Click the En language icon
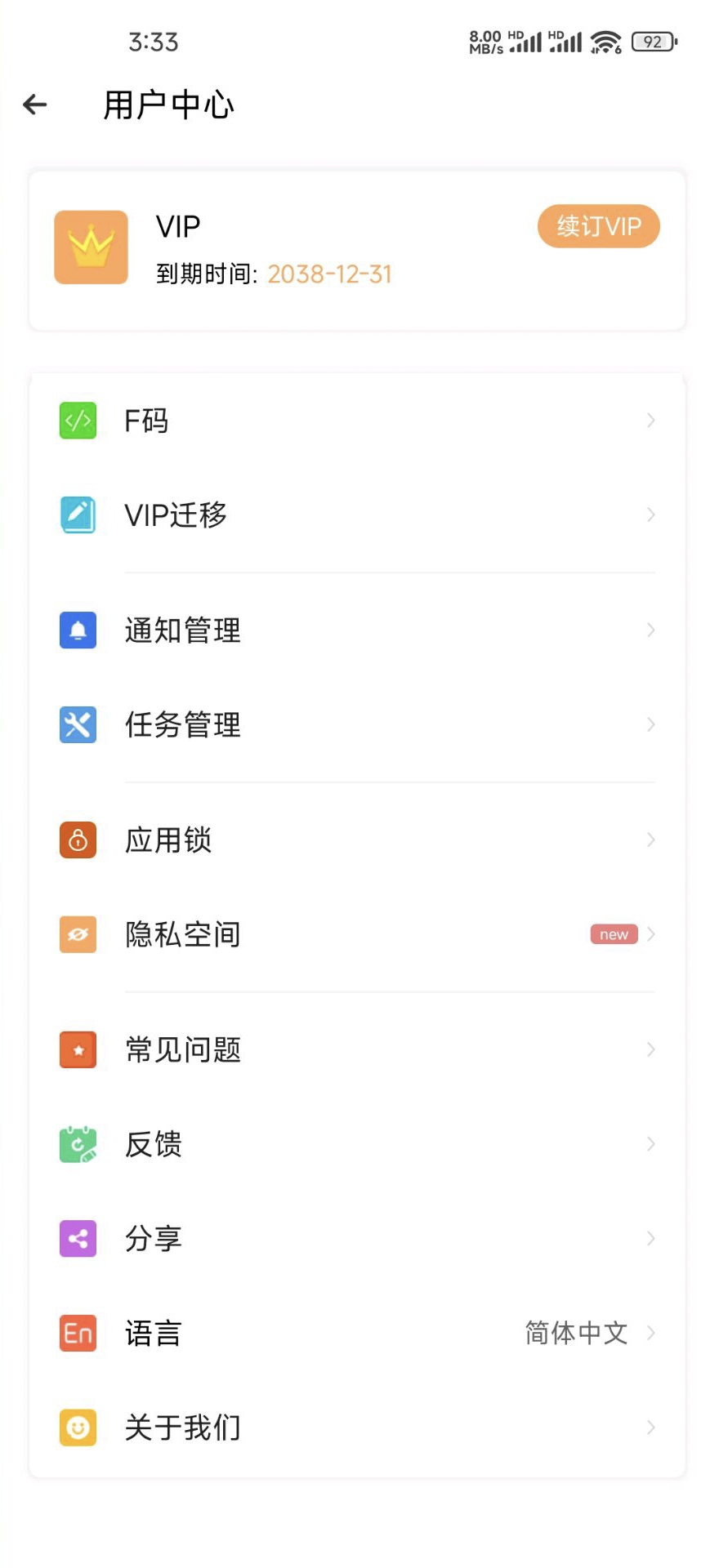The width and height of the screenshot is (719, 1568). (x=77, y=1333)
